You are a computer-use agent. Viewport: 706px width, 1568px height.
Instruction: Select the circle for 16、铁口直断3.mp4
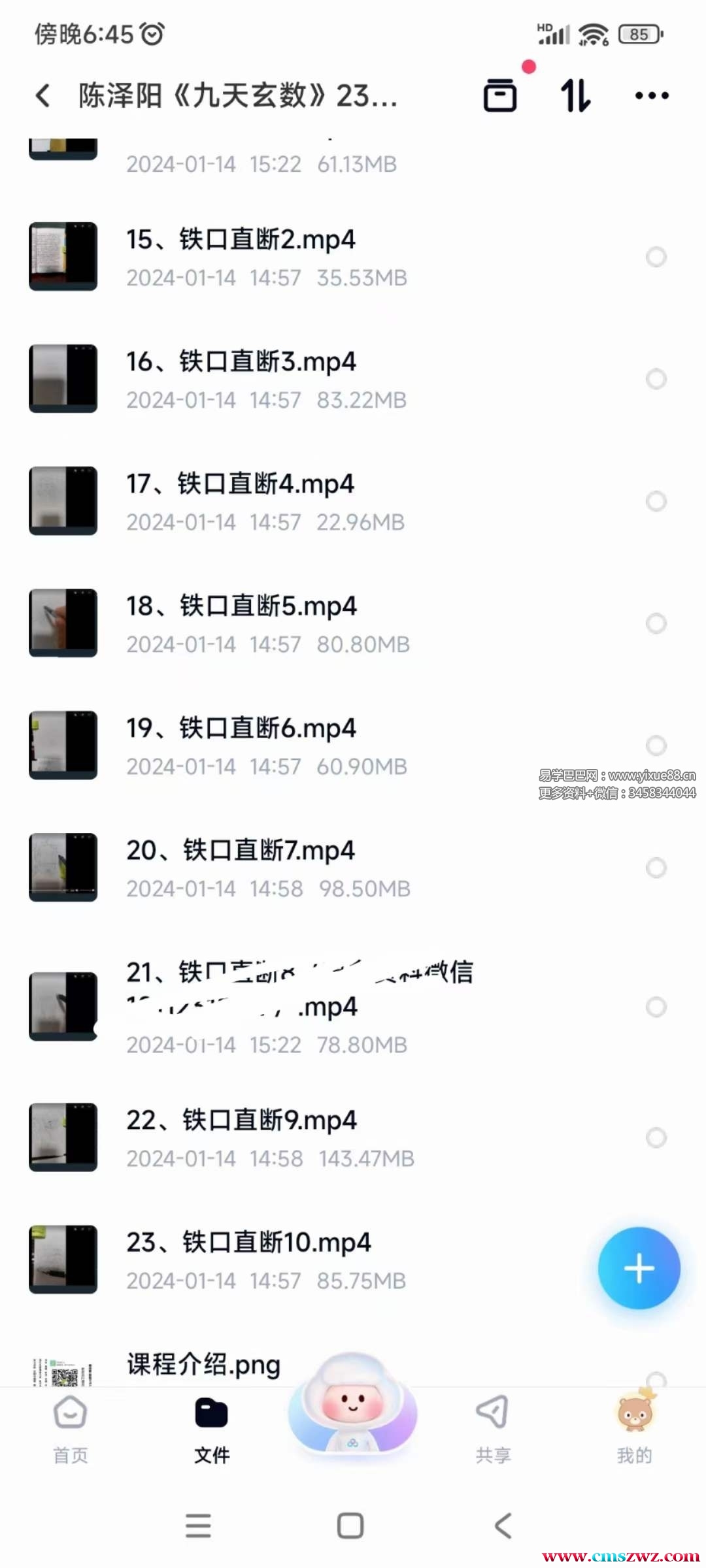(656, 379)
